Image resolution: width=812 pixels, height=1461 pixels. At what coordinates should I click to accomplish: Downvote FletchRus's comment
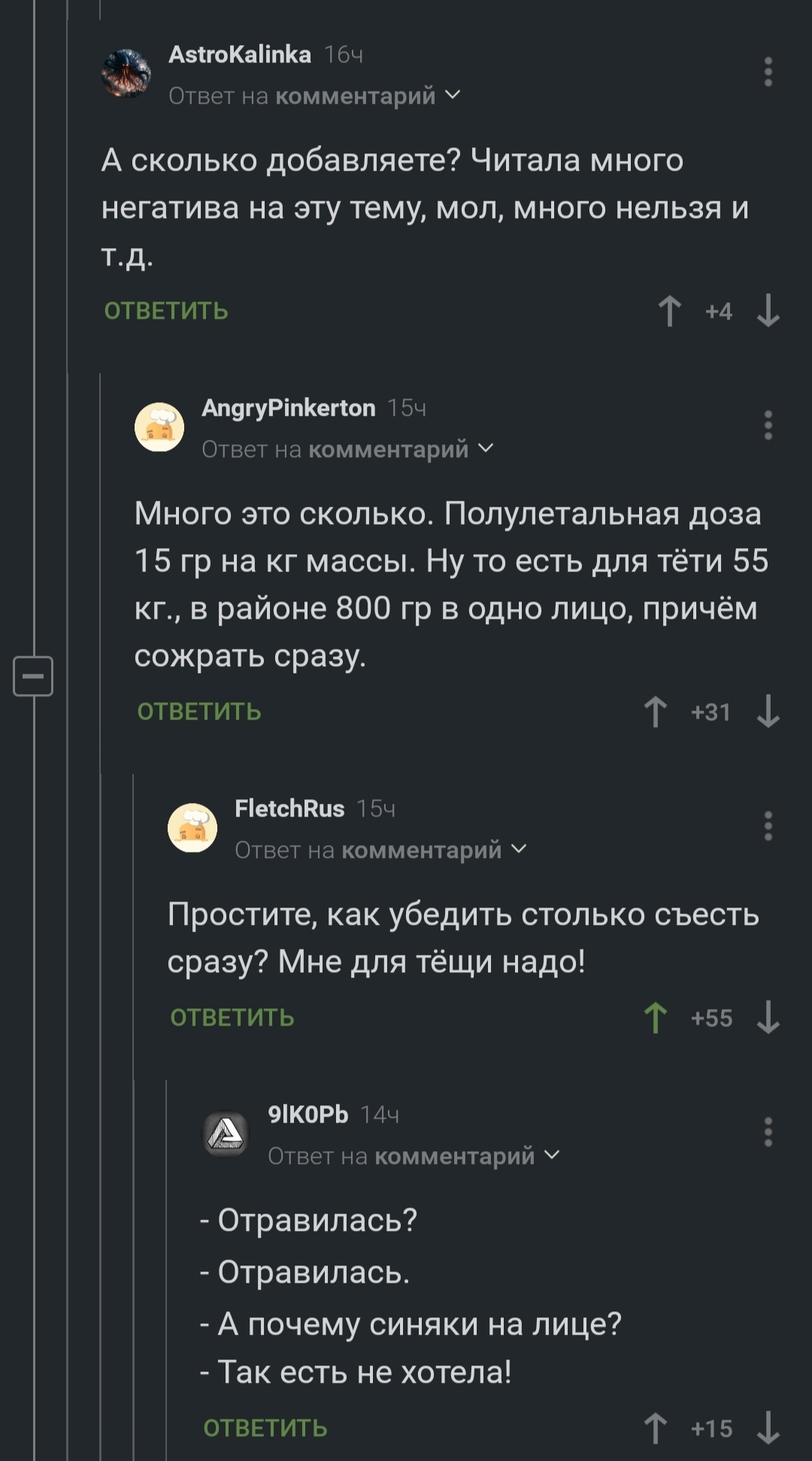click(x=768, y=1017)
